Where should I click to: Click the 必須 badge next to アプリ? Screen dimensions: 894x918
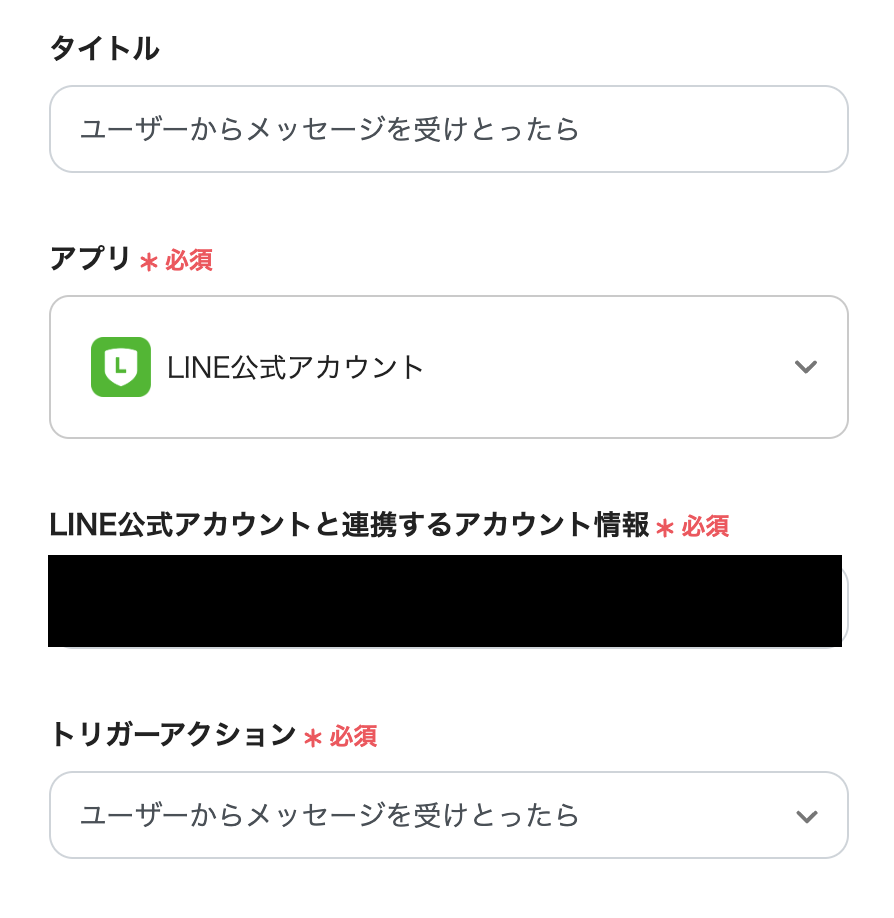tap(187, 260)
